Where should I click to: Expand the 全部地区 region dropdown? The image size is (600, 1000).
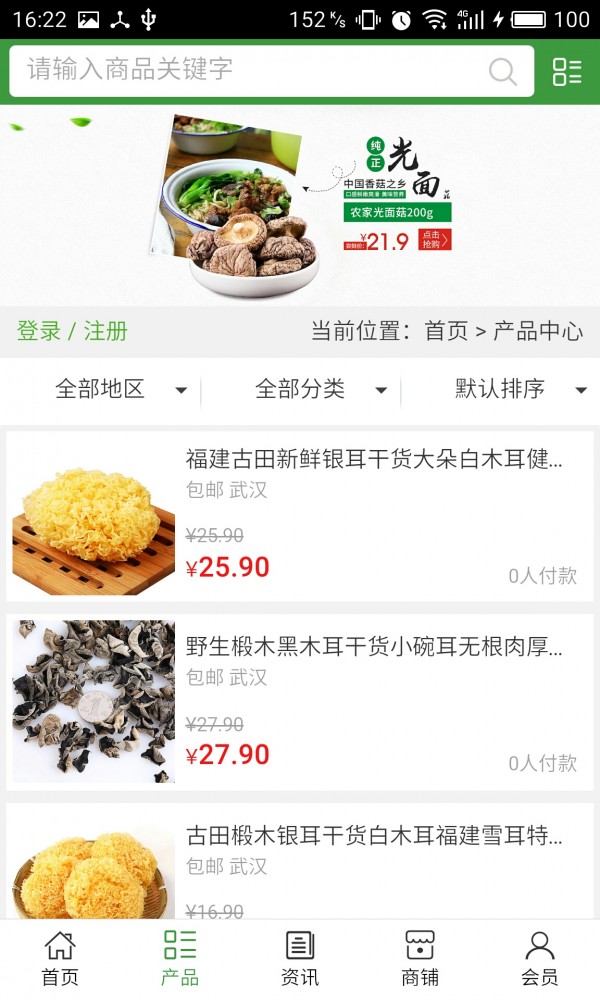coord(120,389)
